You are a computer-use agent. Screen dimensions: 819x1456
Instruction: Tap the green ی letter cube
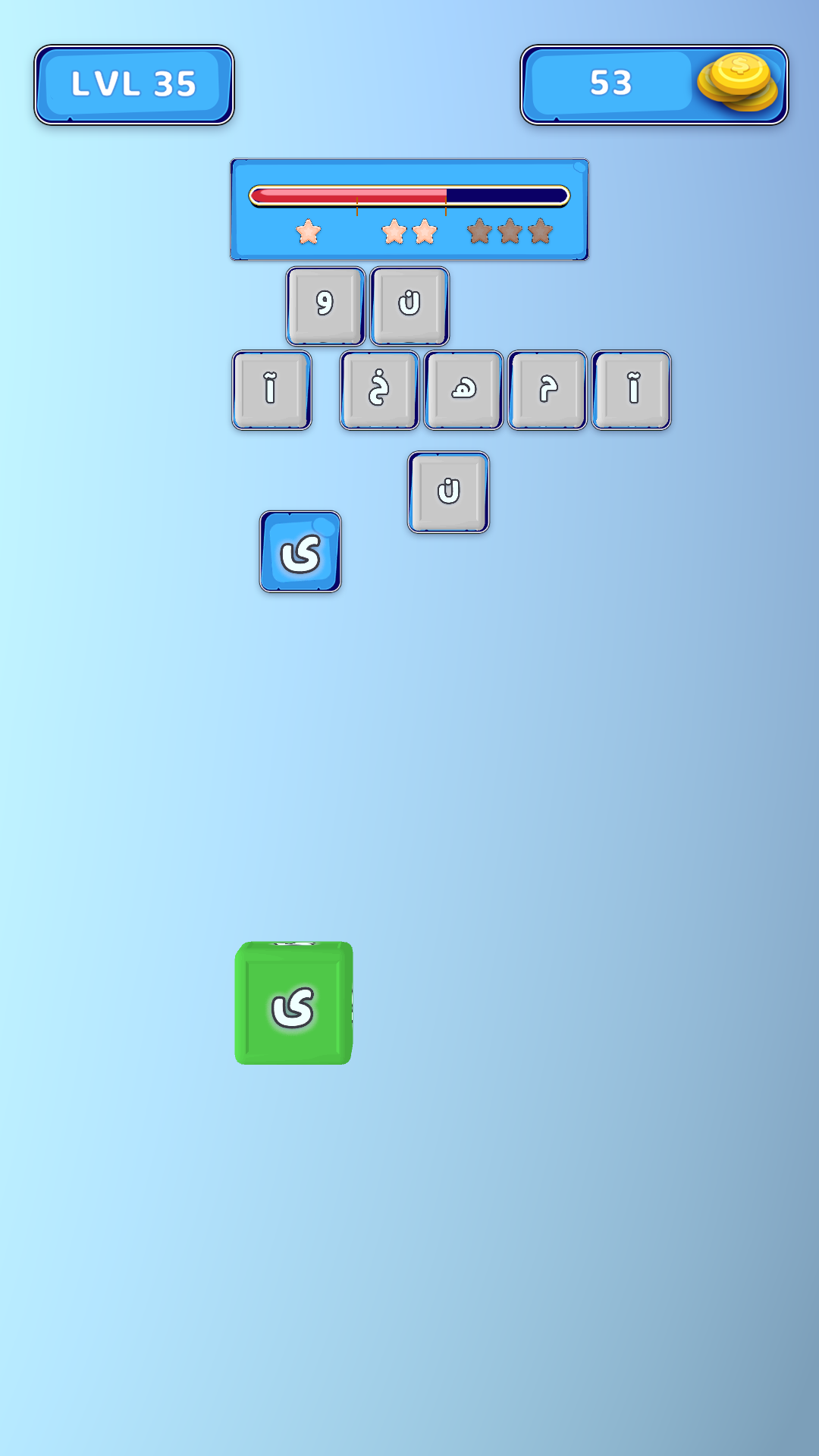(x=293, y=1004)
